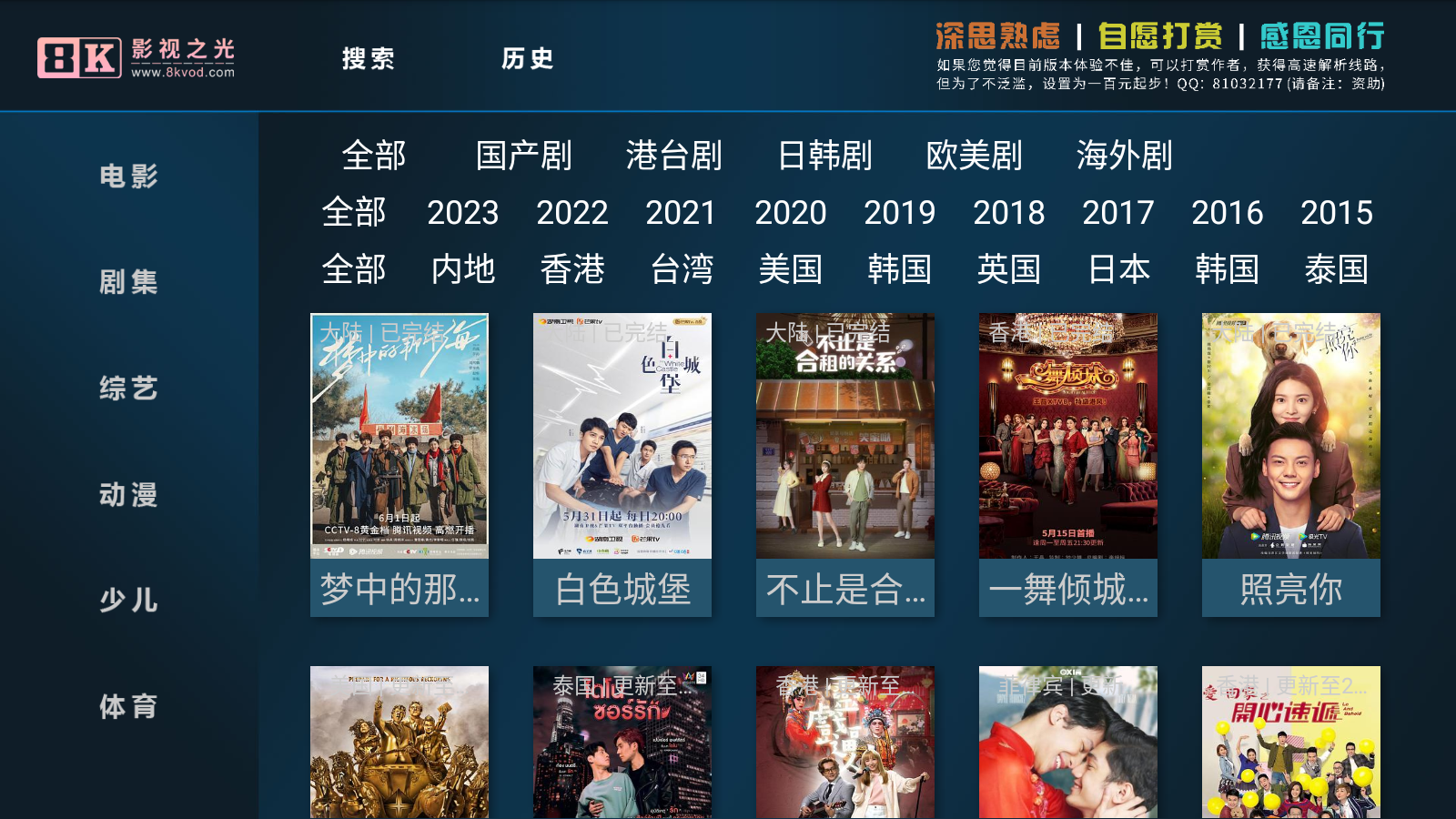Open the 少儿 section
This screenshot has width=1456, height=819.
click(128, 601)
